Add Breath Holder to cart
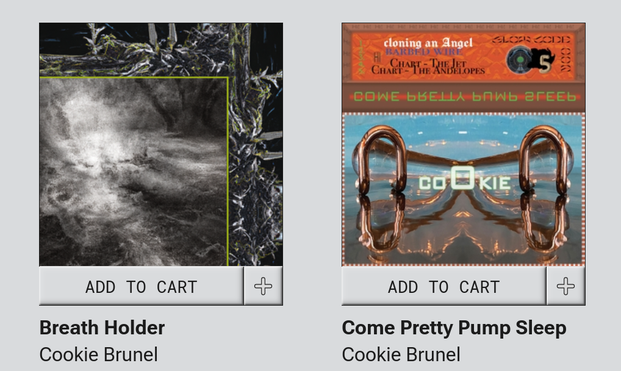This screenshot has height=371, width=621. [x=141, y=286]
